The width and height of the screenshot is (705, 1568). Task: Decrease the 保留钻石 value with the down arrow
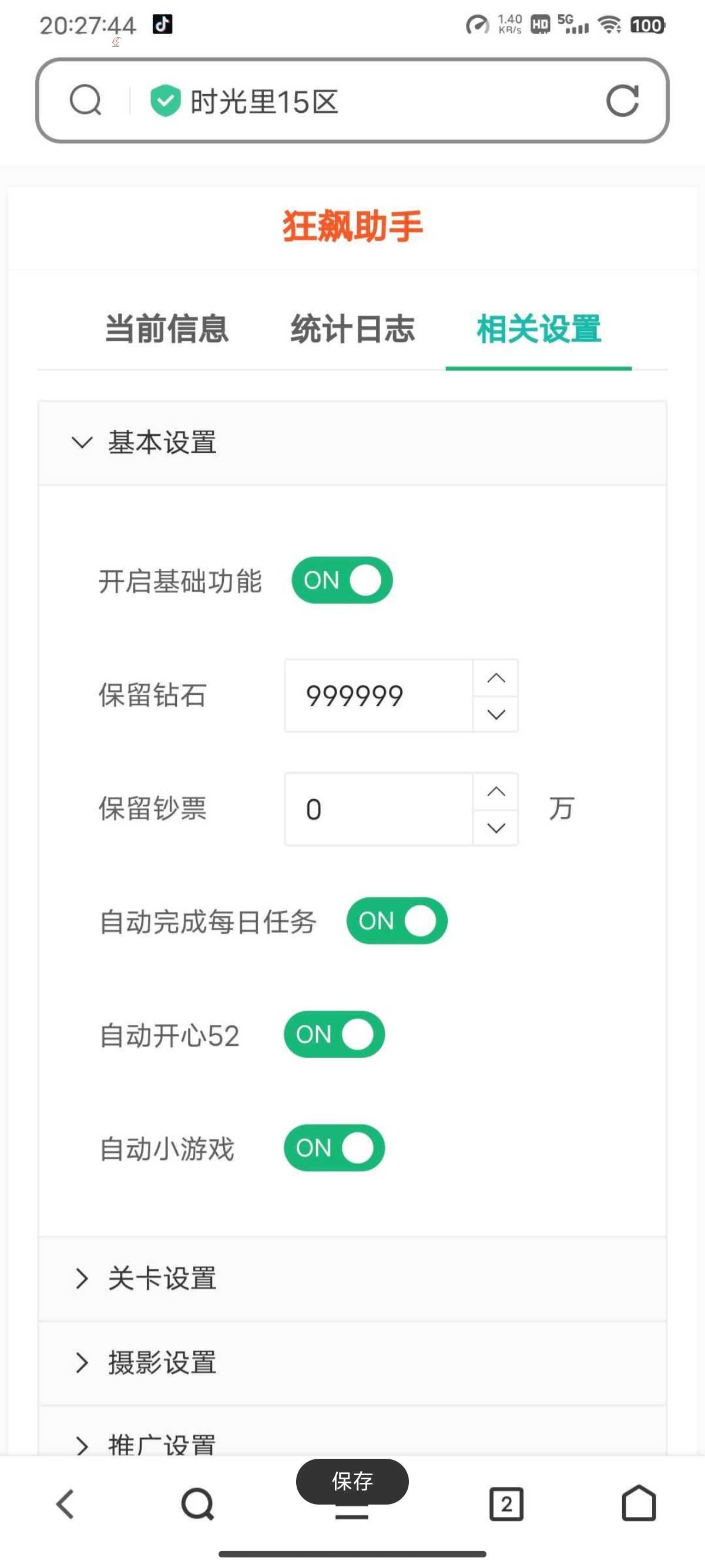496,714
